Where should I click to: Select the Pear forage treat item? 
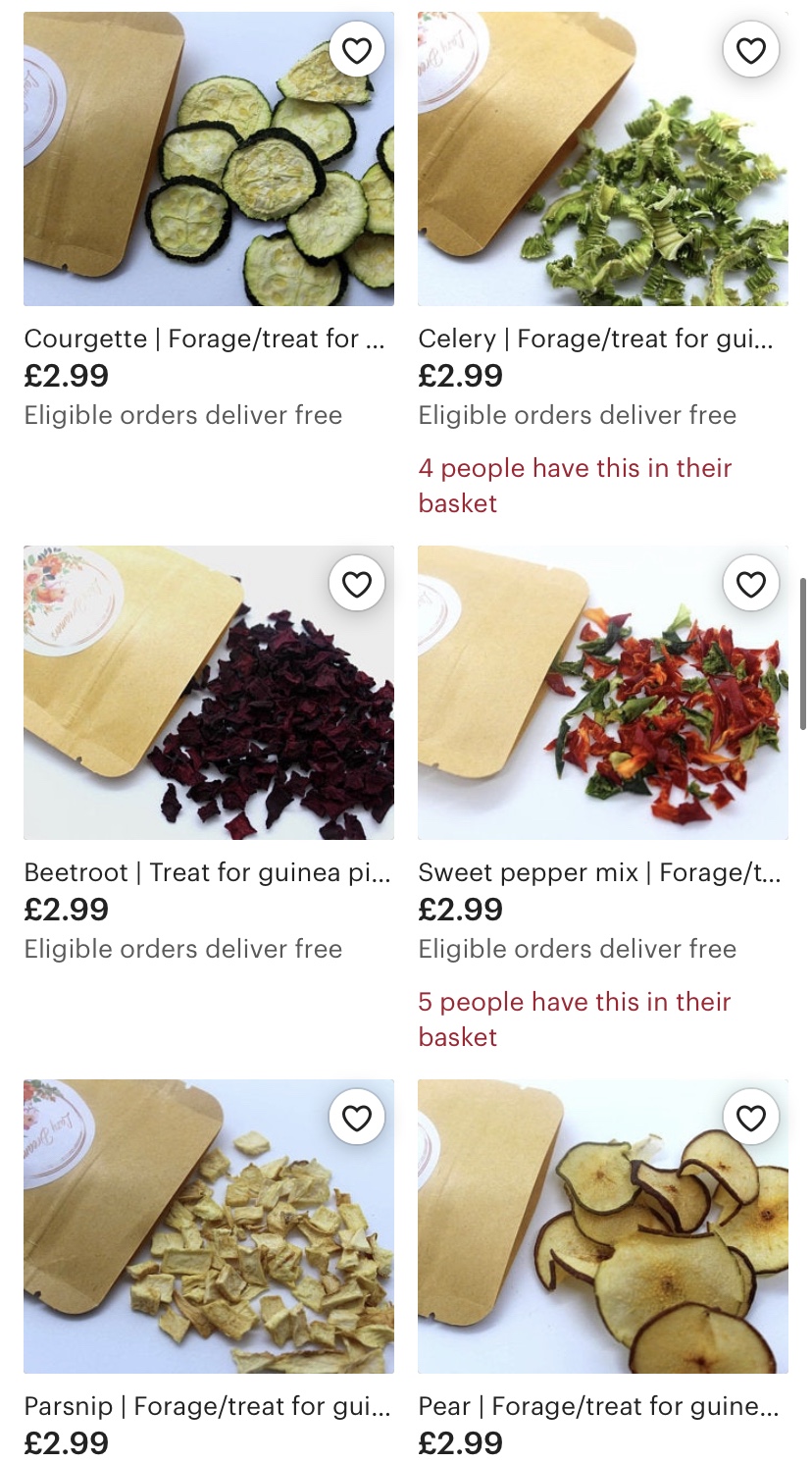tap(598, 1407)
